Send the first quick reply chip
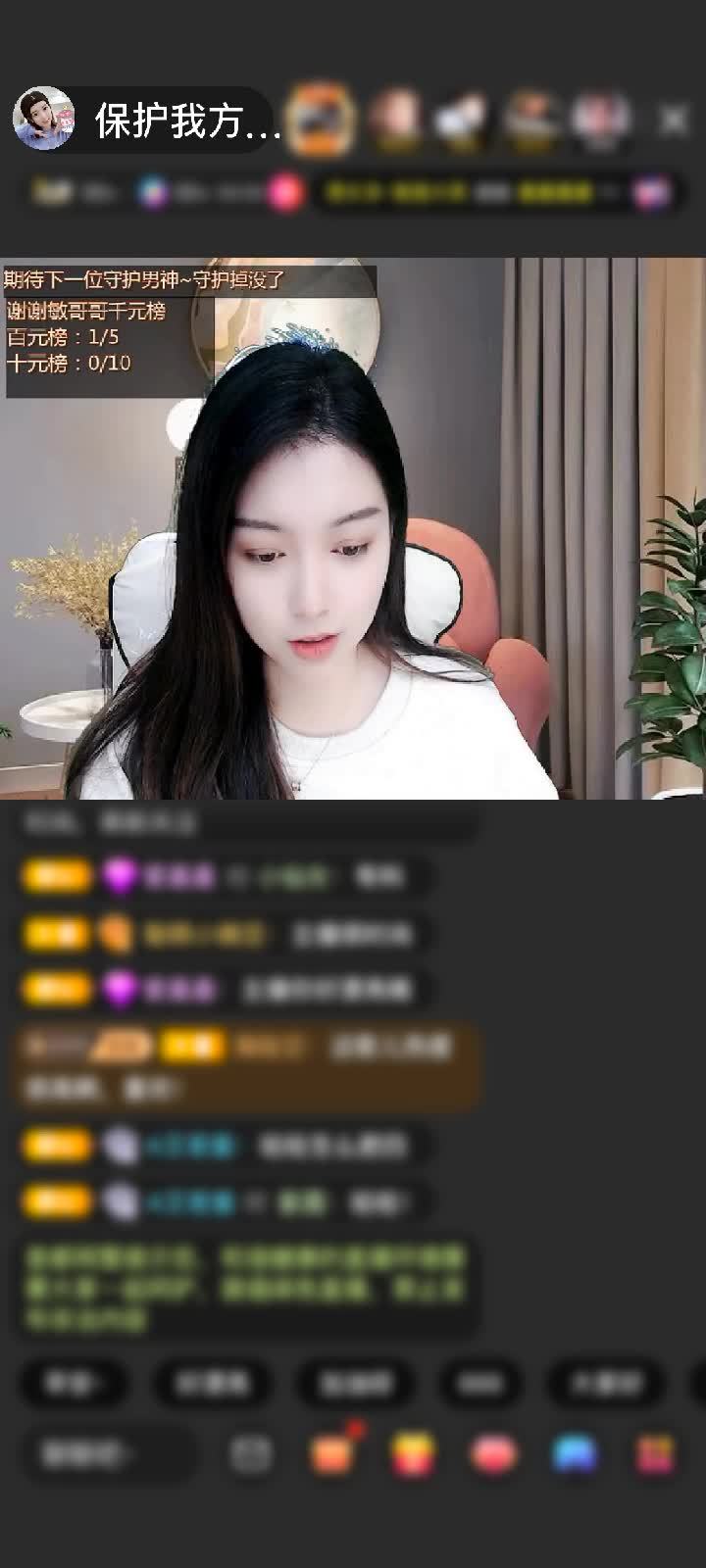 (74, 1383)
